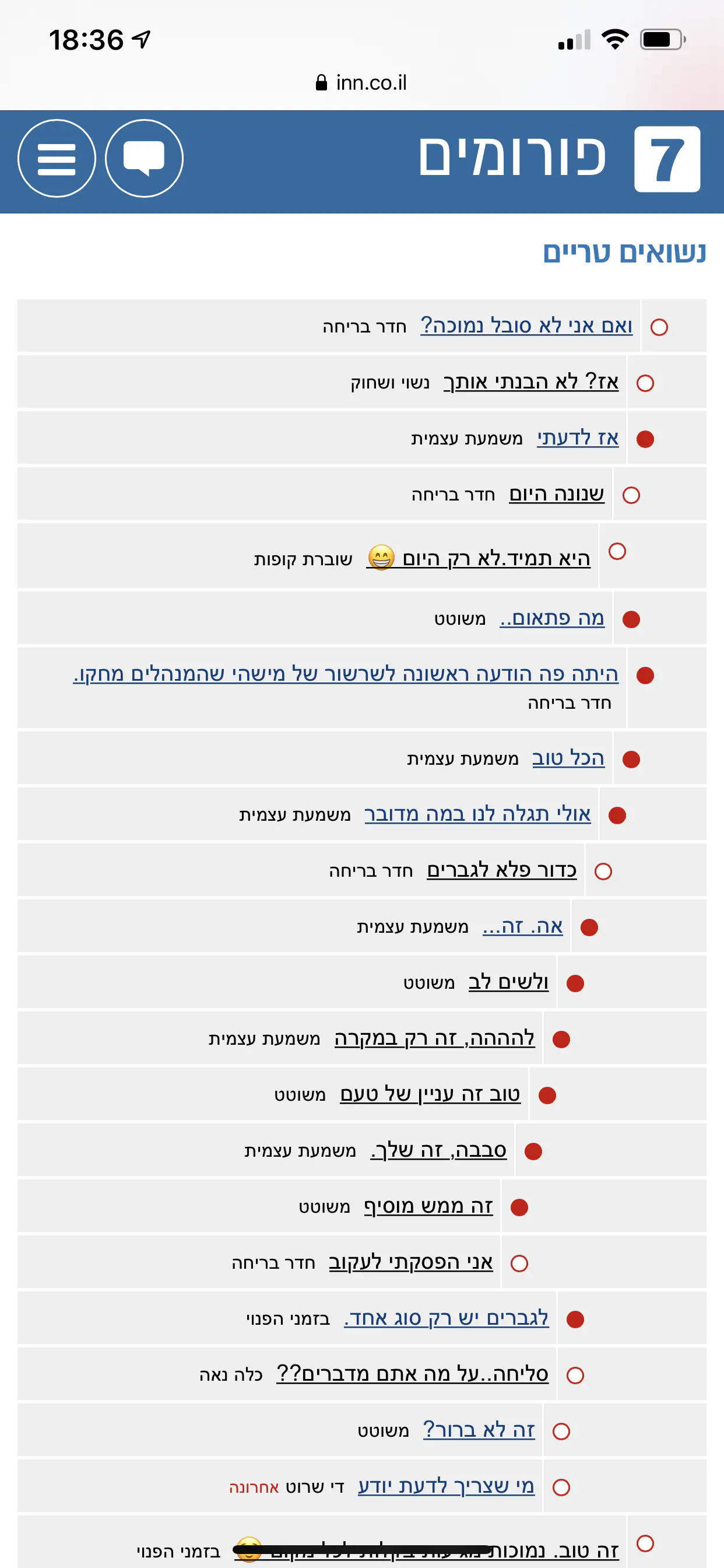The height and width of the screenshot is (1568, 724).
Task: Open the thread 'ואם אני לא סובל נמוכה?'
Action: [526, 325]
